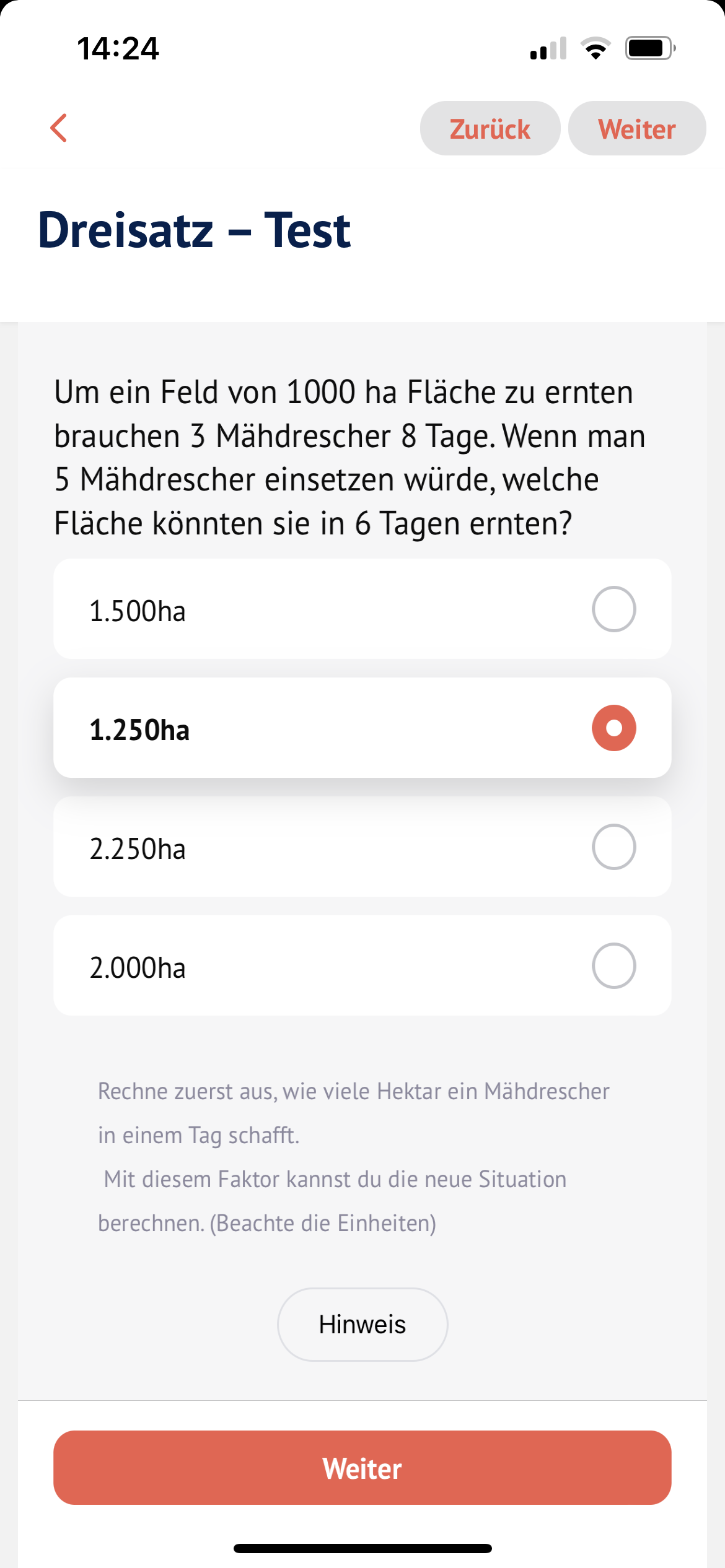This screenshot has height=1568, width=725.
Task: Click the battery indicator in the status bar
Action: [646, 50]
